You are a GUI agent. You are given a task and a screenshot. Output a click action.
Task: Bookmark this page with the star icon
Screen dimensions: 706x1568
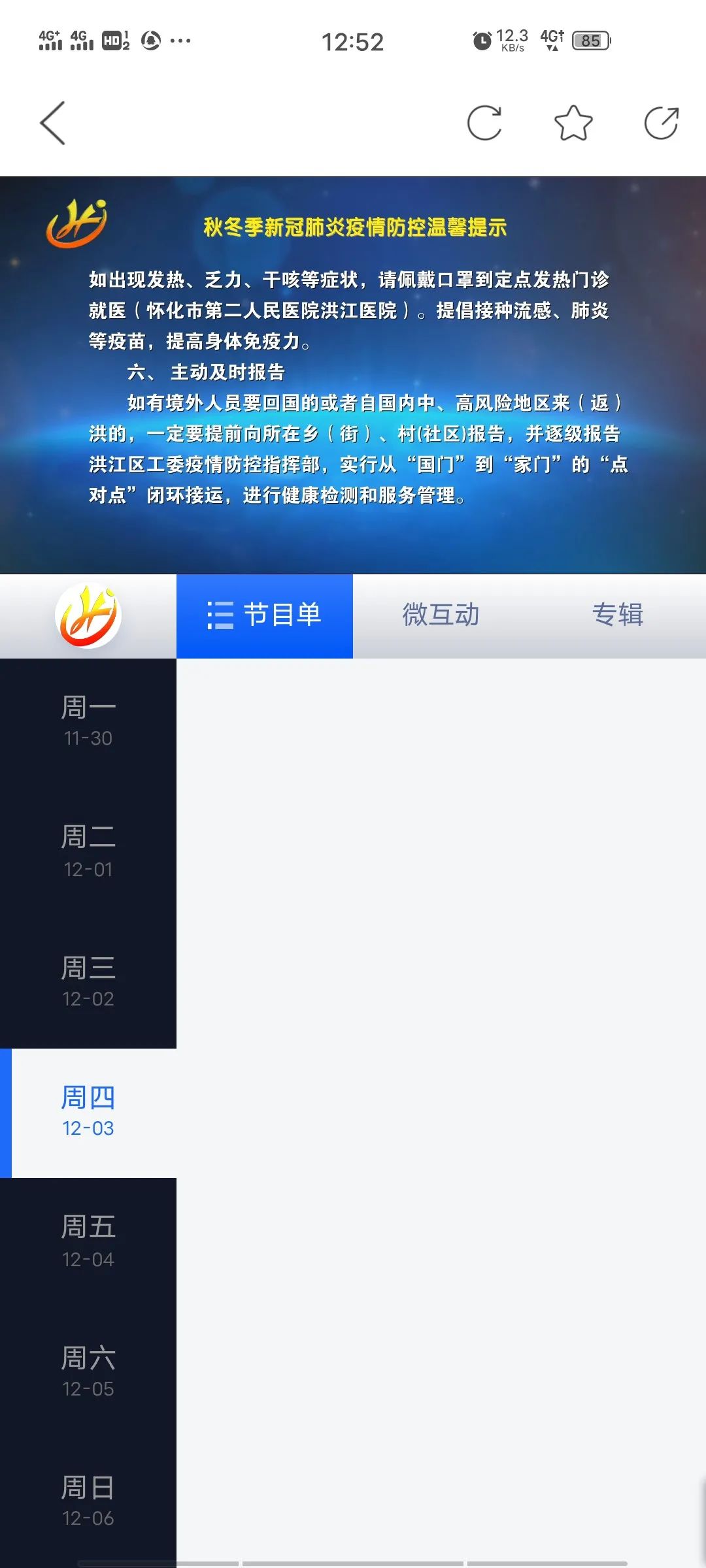(x=573, y=123)
